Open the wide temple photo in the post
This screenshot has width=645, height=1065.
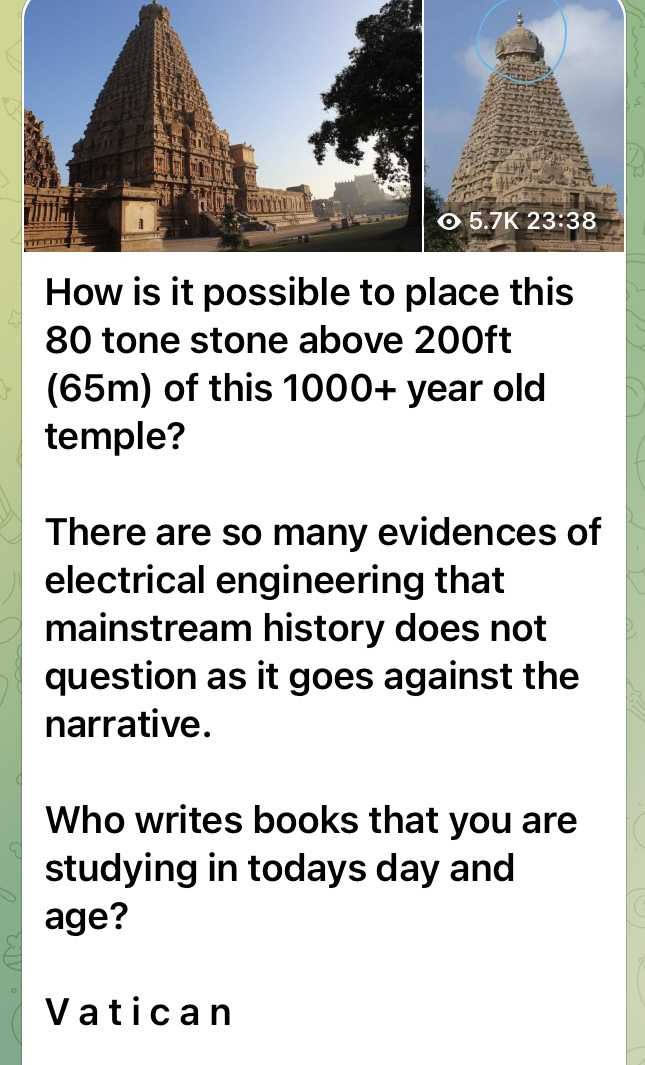pyautogui.click(x=222, y=125)
